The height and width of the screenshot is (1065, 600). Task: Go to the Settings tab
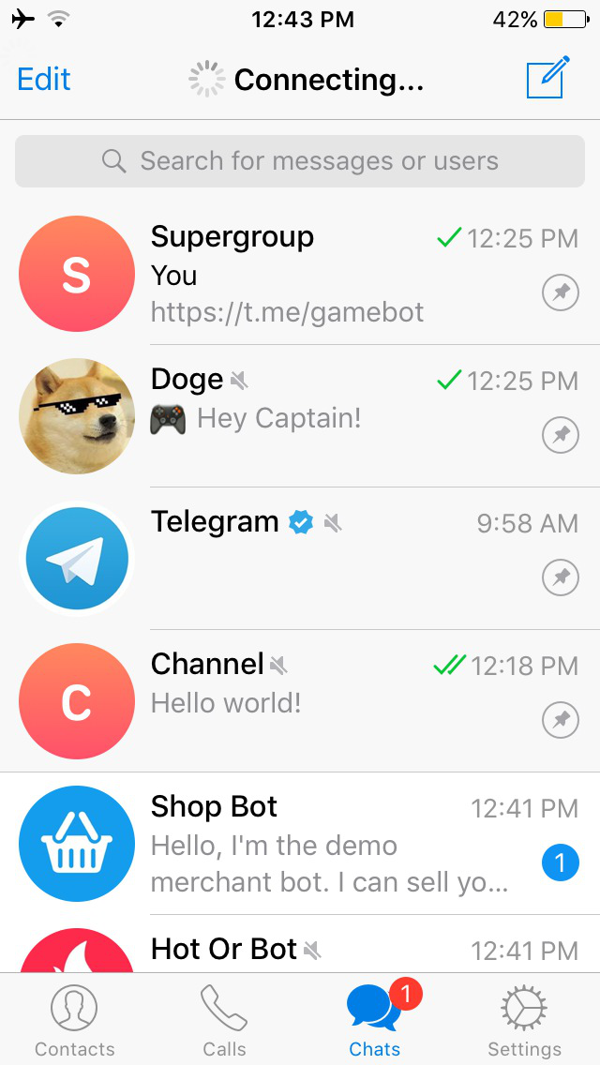click(524, 1020)
